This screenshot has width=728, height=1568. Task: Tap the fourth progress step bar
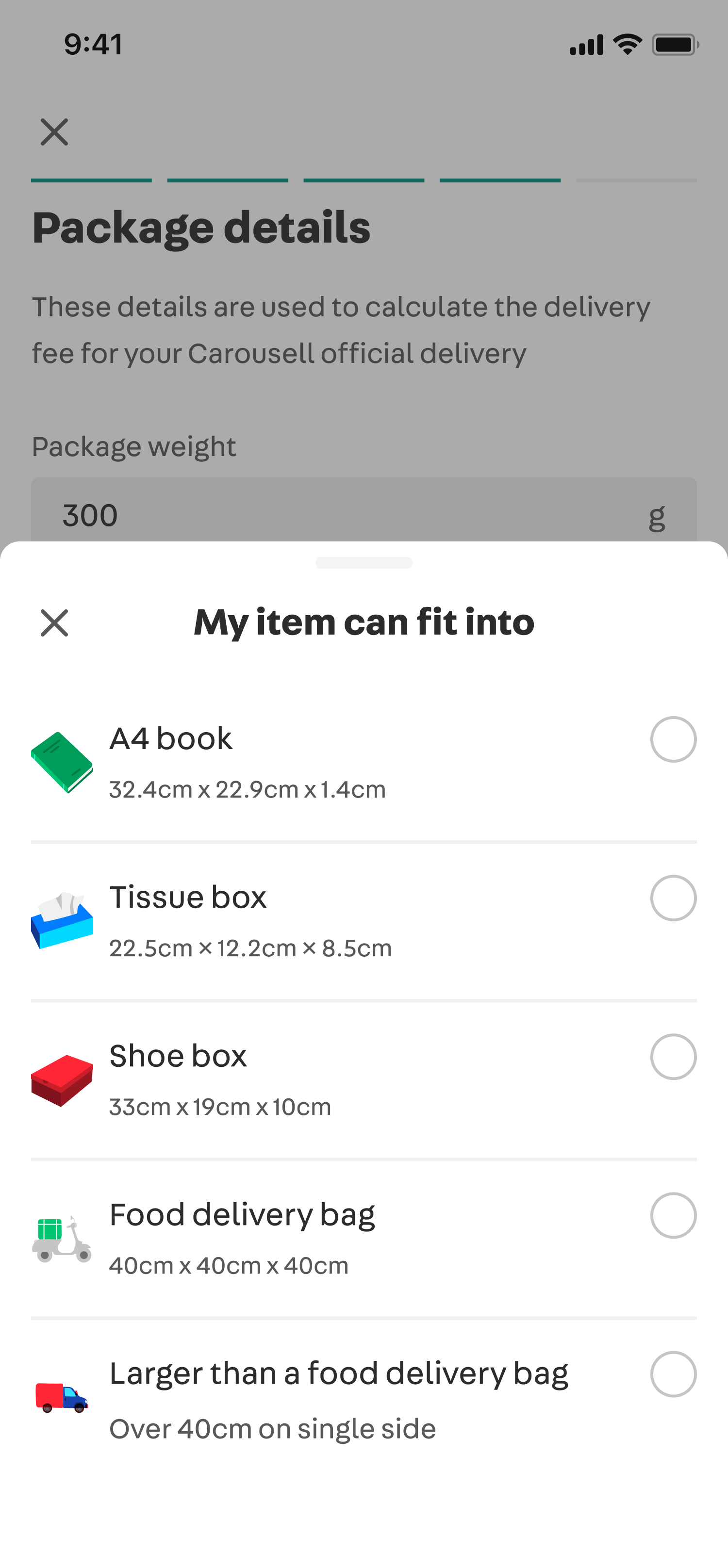point(499,180)
